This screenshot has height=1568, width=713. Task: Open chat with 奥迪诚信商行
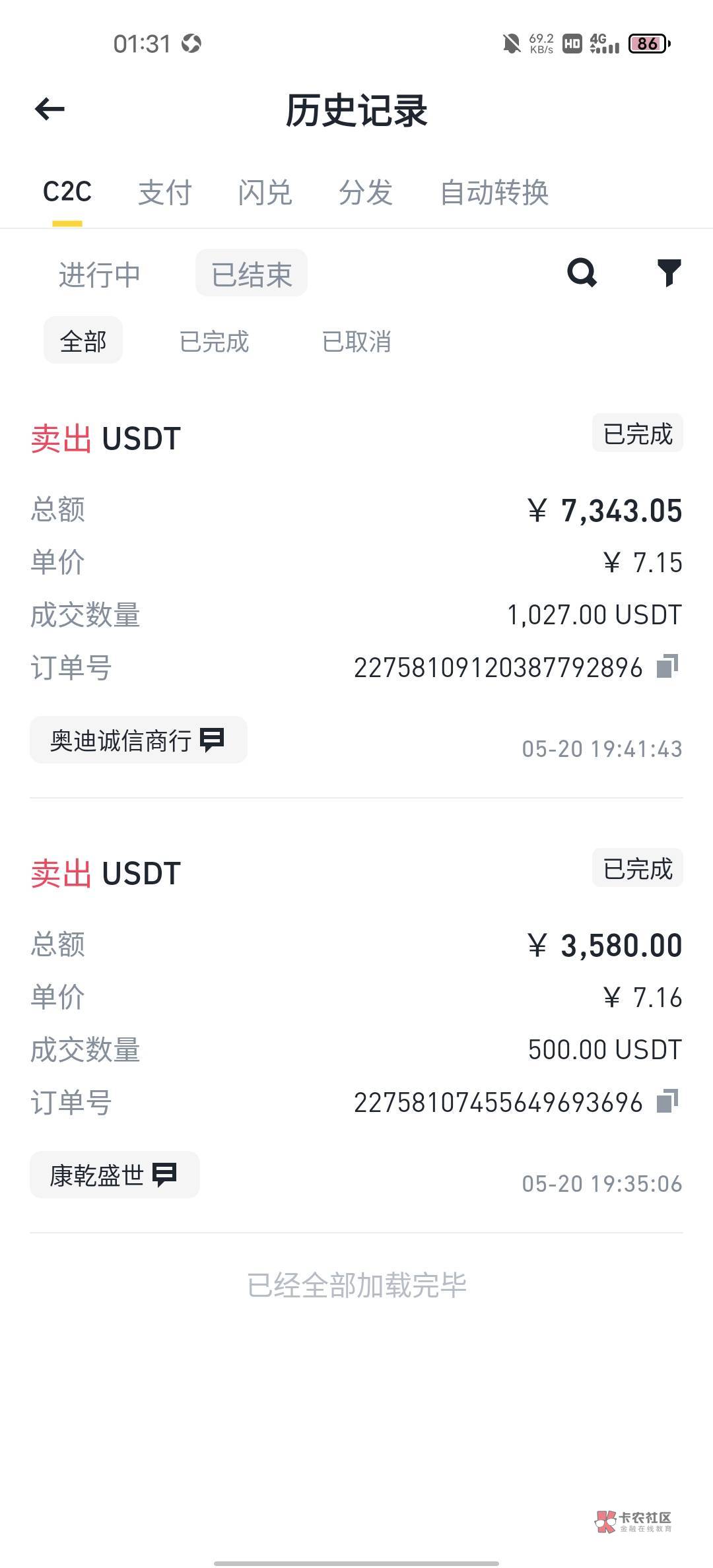pos(138,740)
